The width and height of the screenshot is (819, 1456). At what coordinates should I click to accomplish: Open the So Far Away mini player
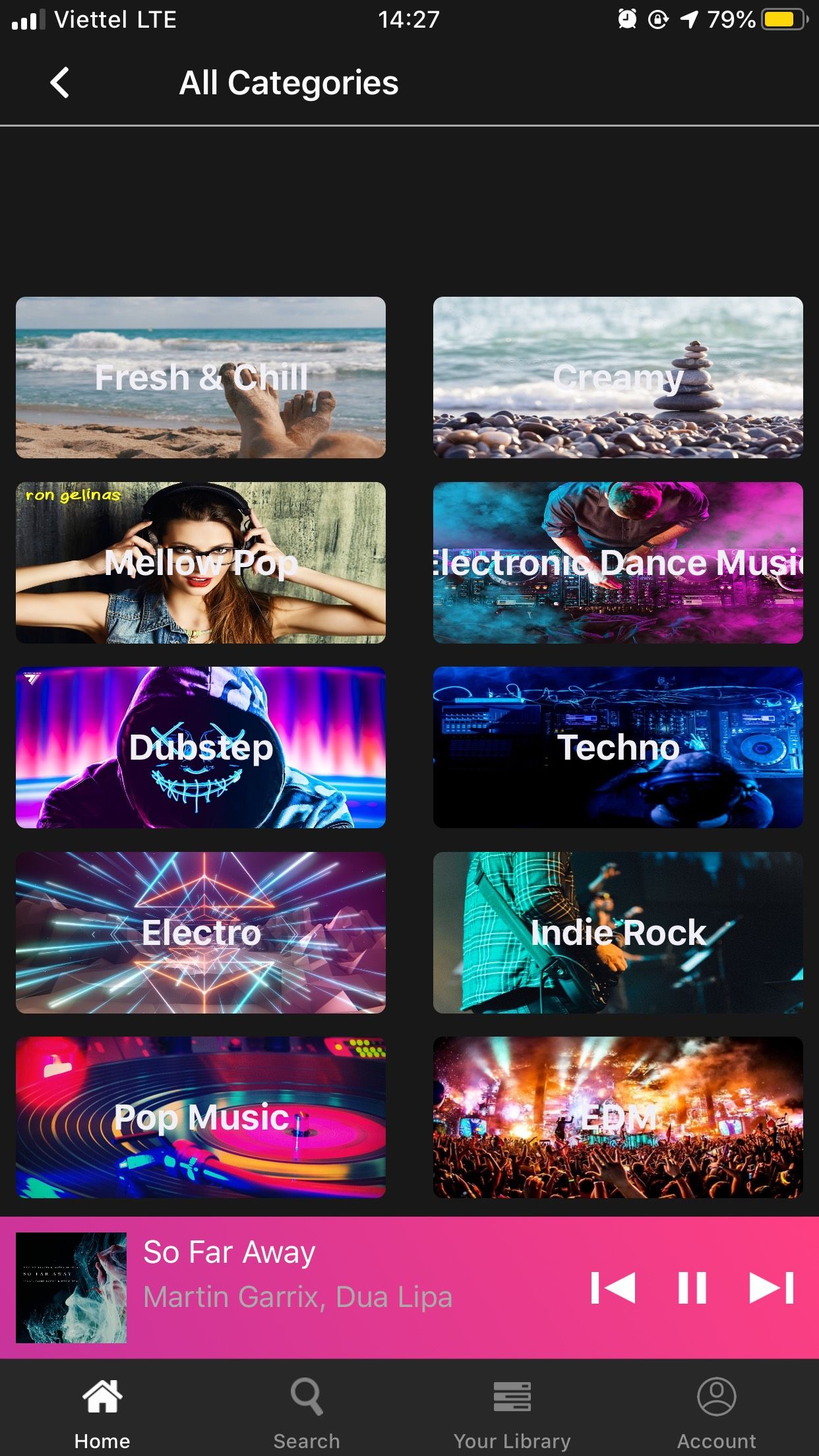[x=297, y=1275]
